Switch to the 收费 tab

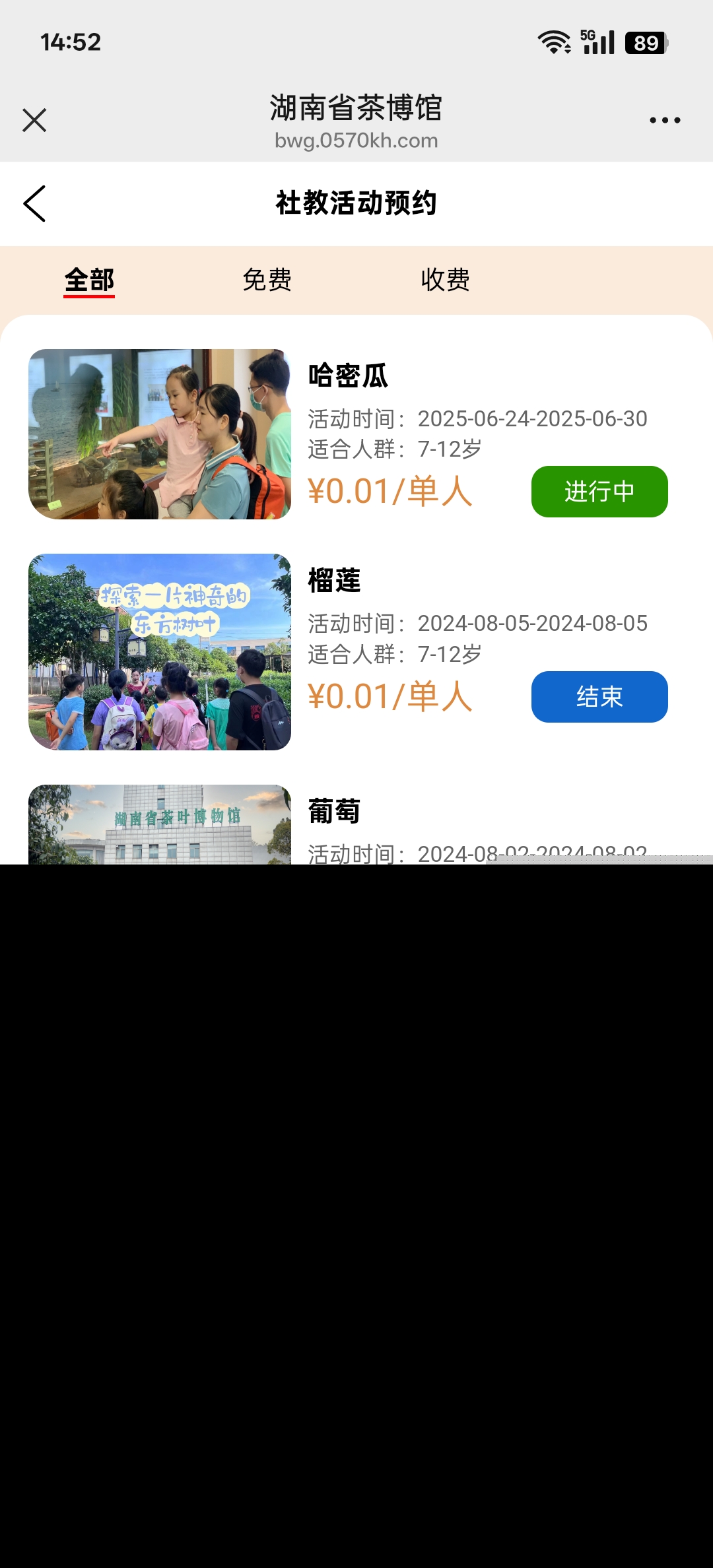click(x=445, y=280)
